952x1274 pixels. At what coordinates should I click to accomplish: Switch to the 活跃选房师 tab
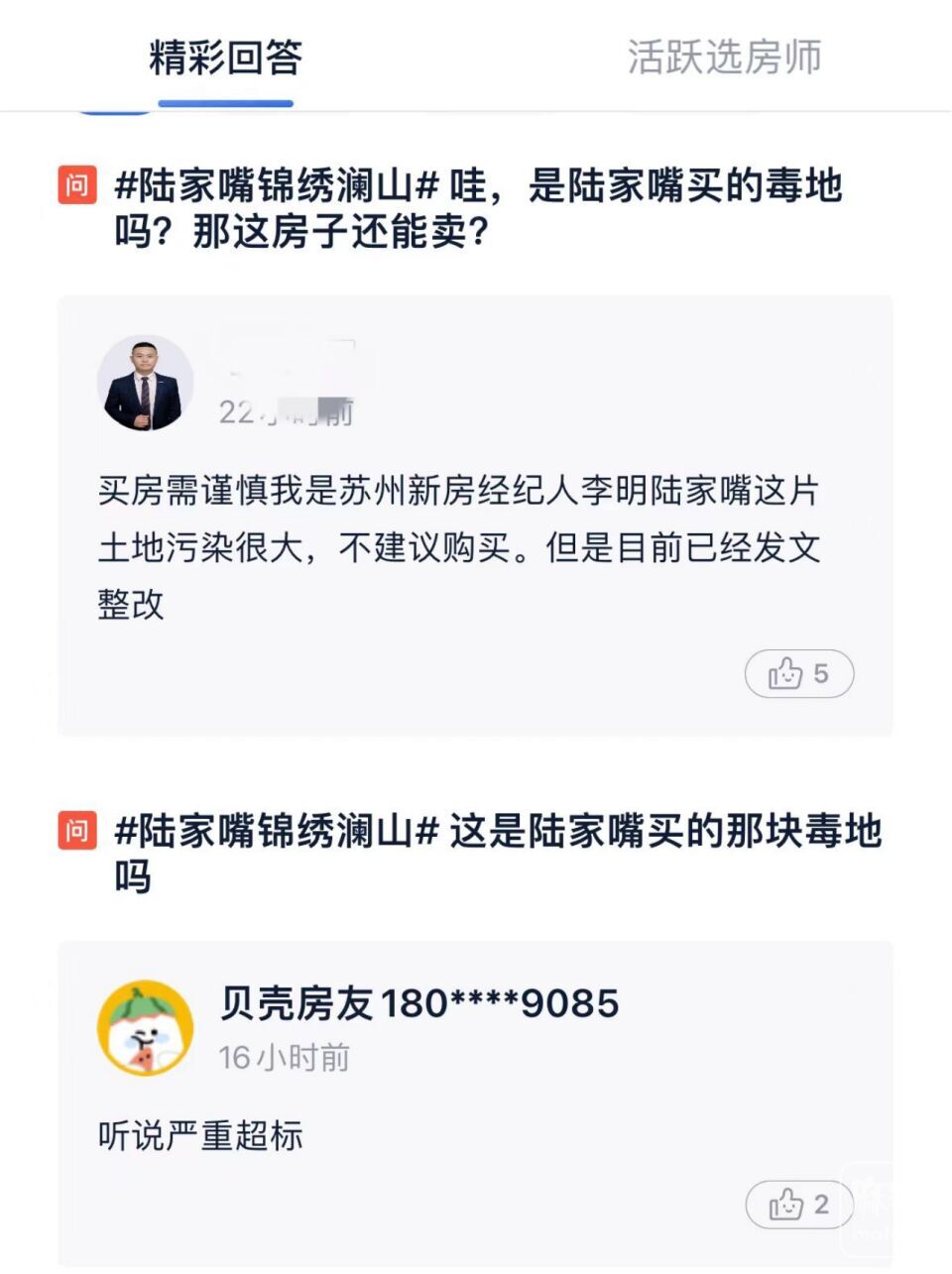pyautogui.click(x=724, y=58)
